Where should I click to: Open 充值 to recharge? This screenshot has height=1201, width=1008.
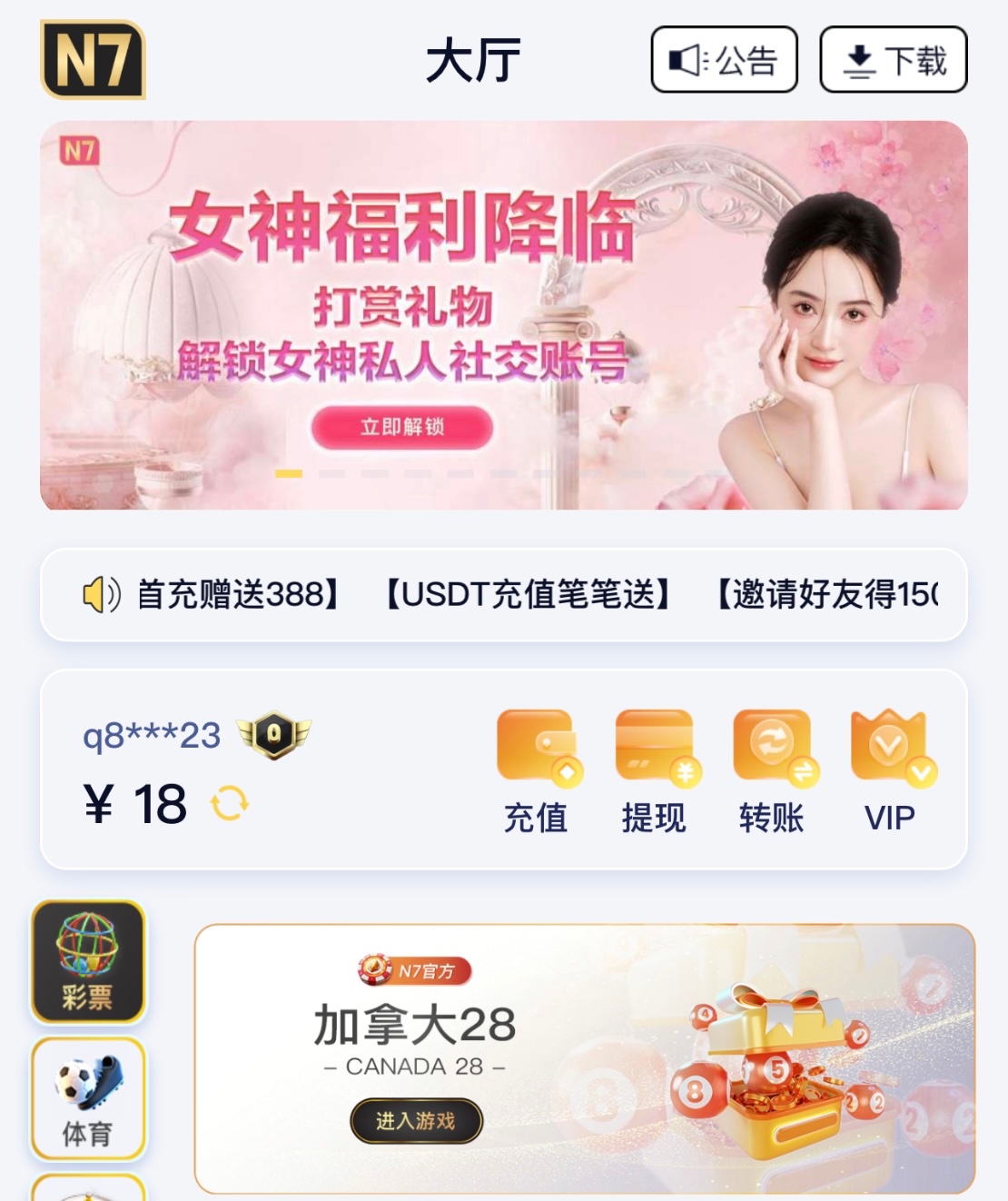(537, 772)
